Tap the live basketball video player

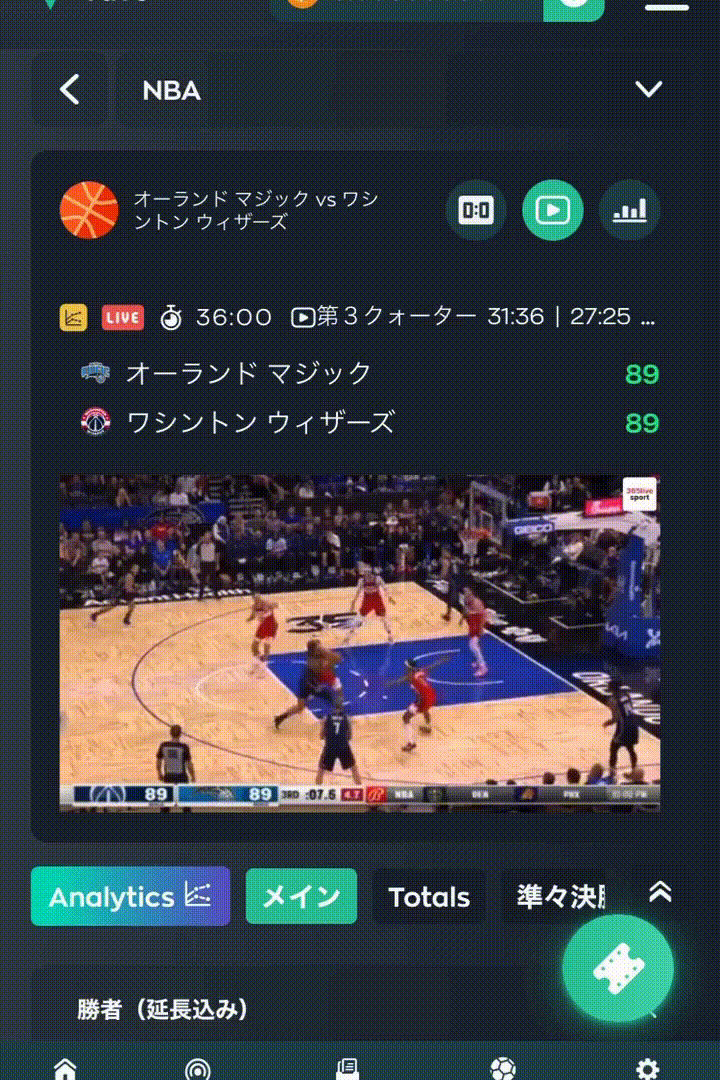(359, 642)
